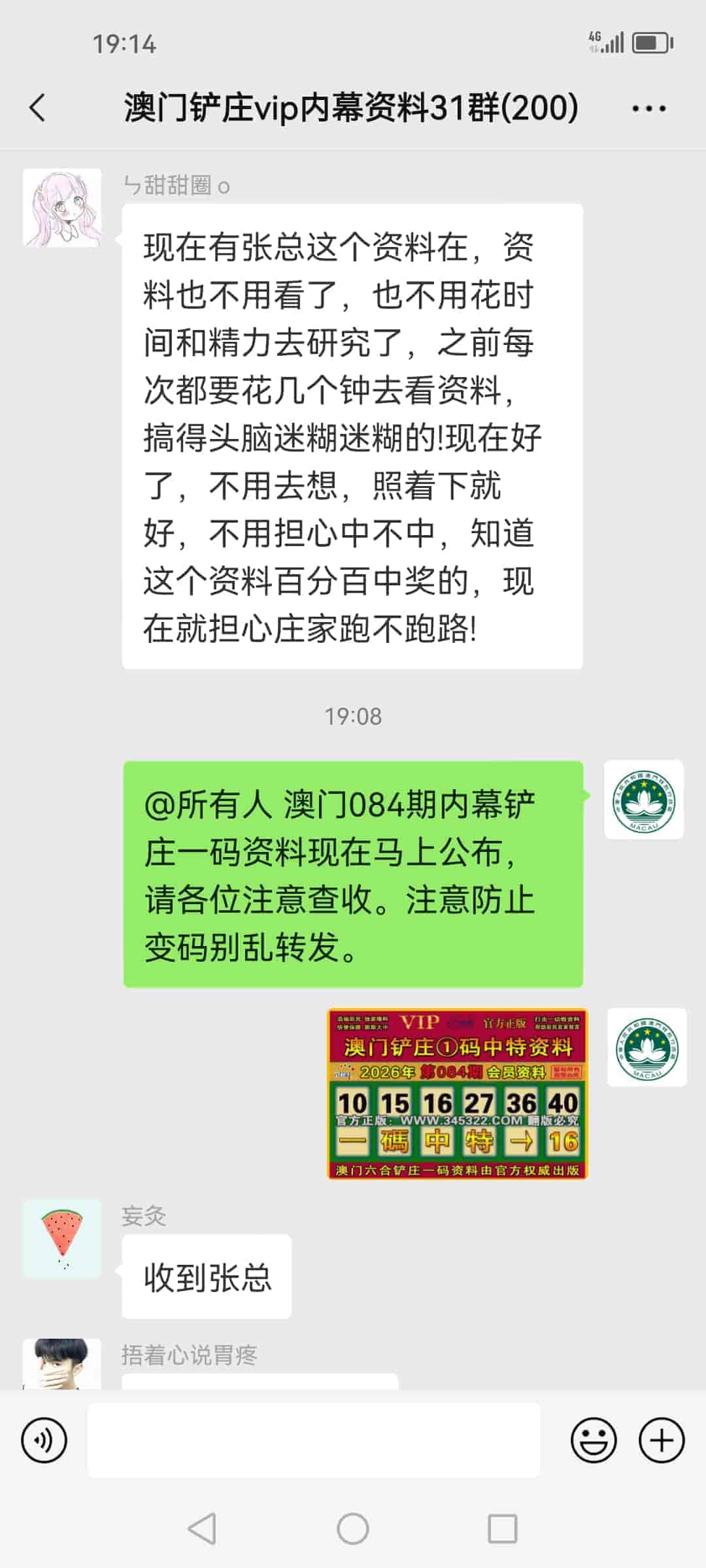This screenshot has width=706, height=1568.
Task: Return to chat list with back arrow
Action: (x=37, y=108)
